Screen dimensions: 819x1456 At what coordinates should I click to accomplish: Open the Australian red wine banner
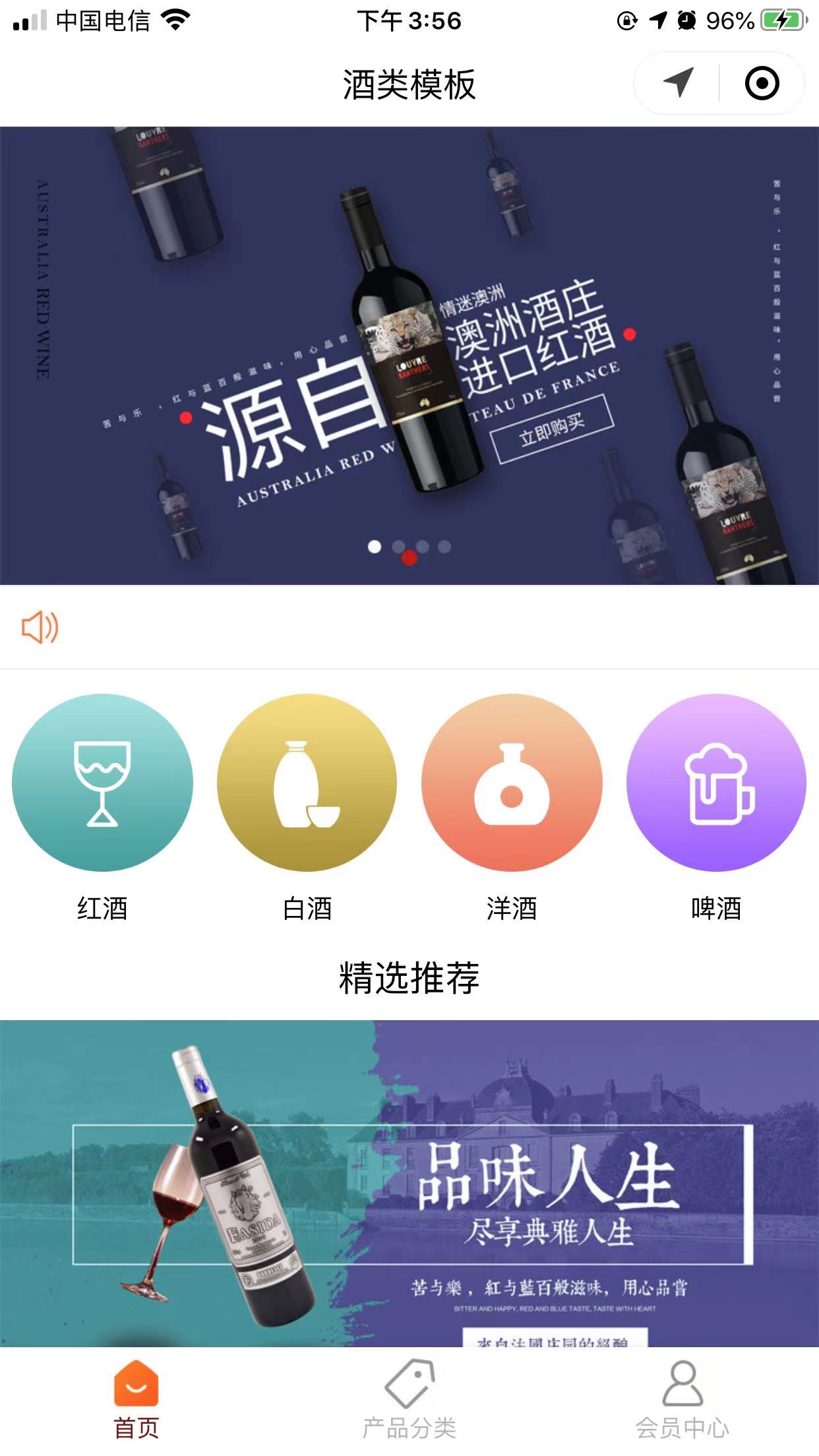tap(409, 356)
